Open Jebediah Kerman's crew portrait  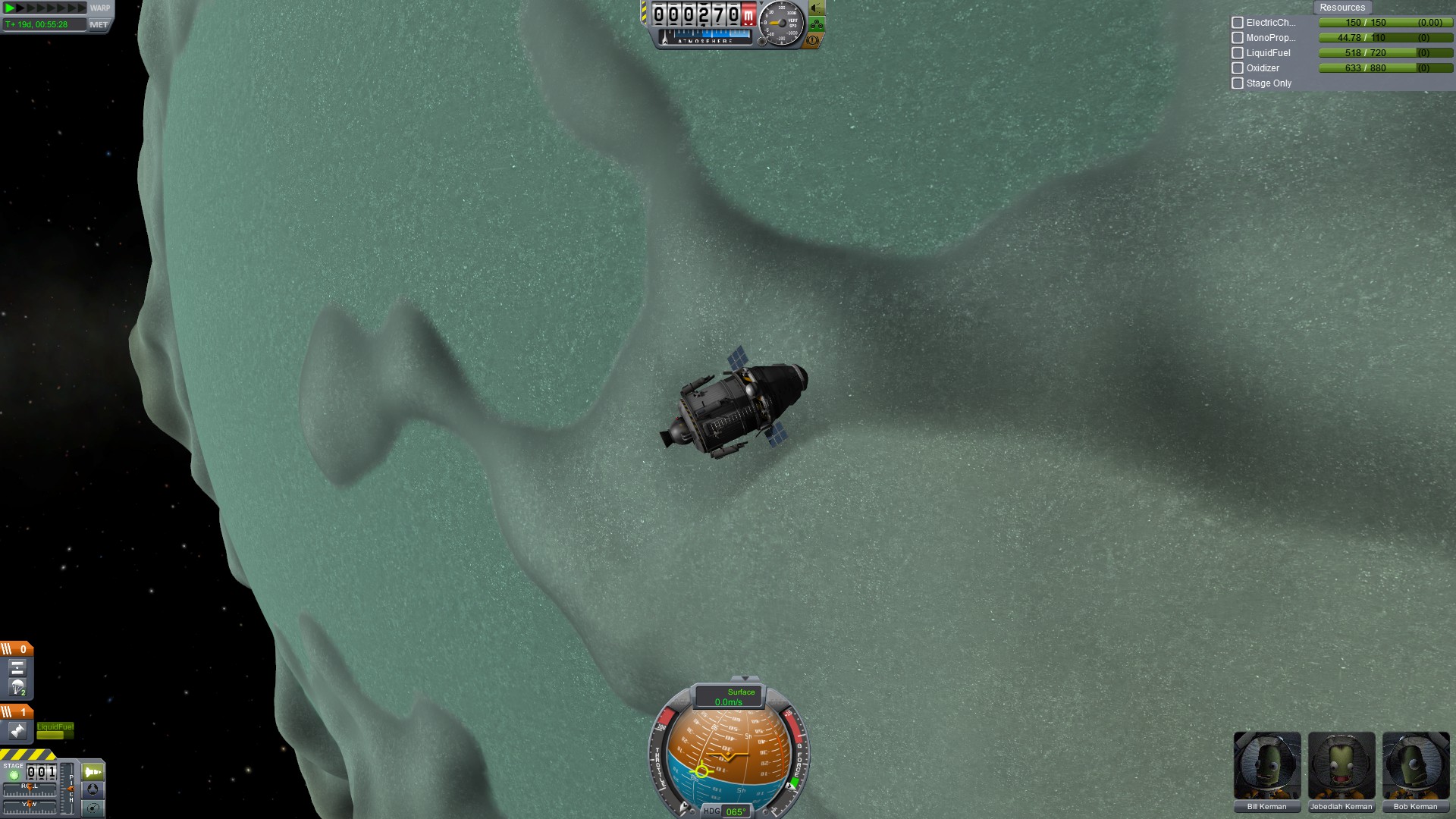(1341, 766)
